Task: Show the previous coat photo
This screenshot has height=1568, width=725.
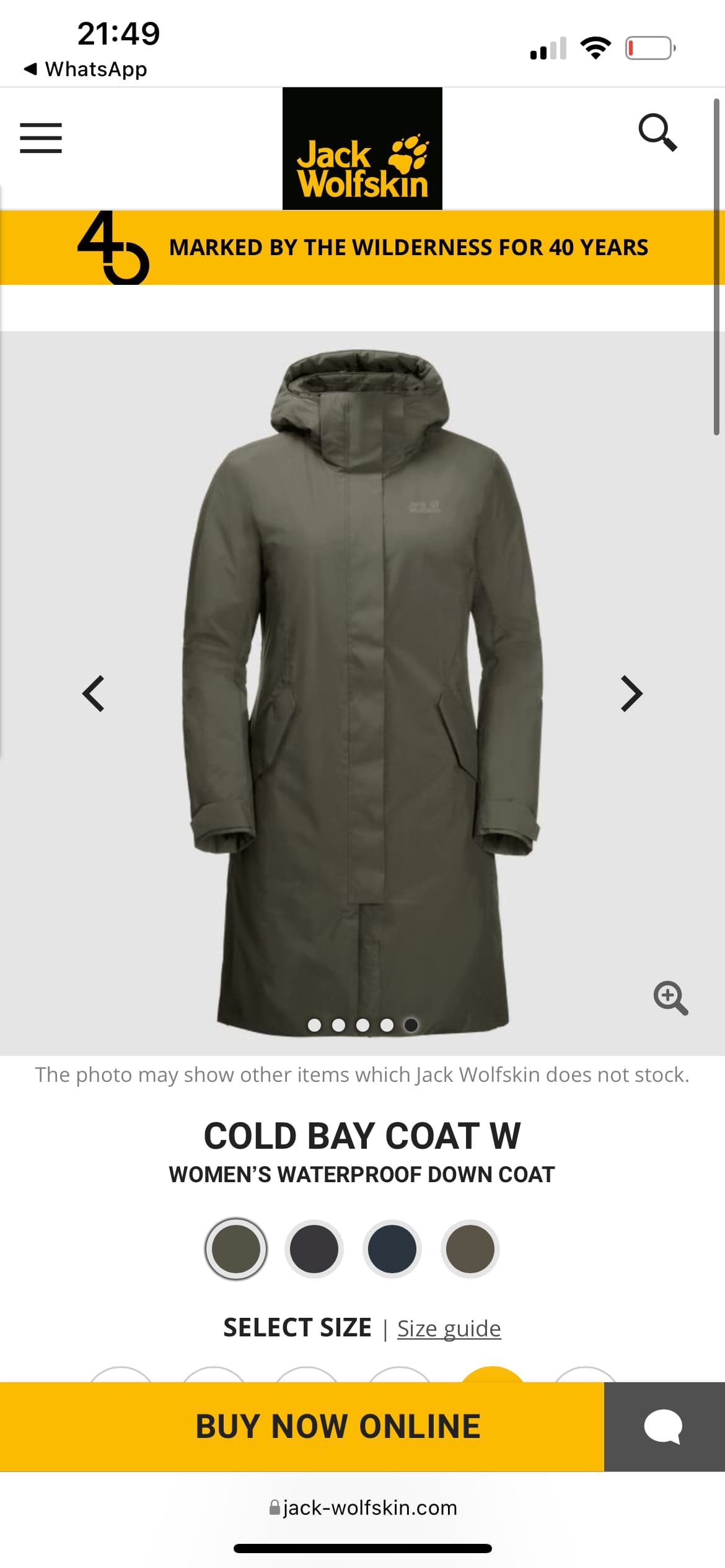Action: click(94, 694)
